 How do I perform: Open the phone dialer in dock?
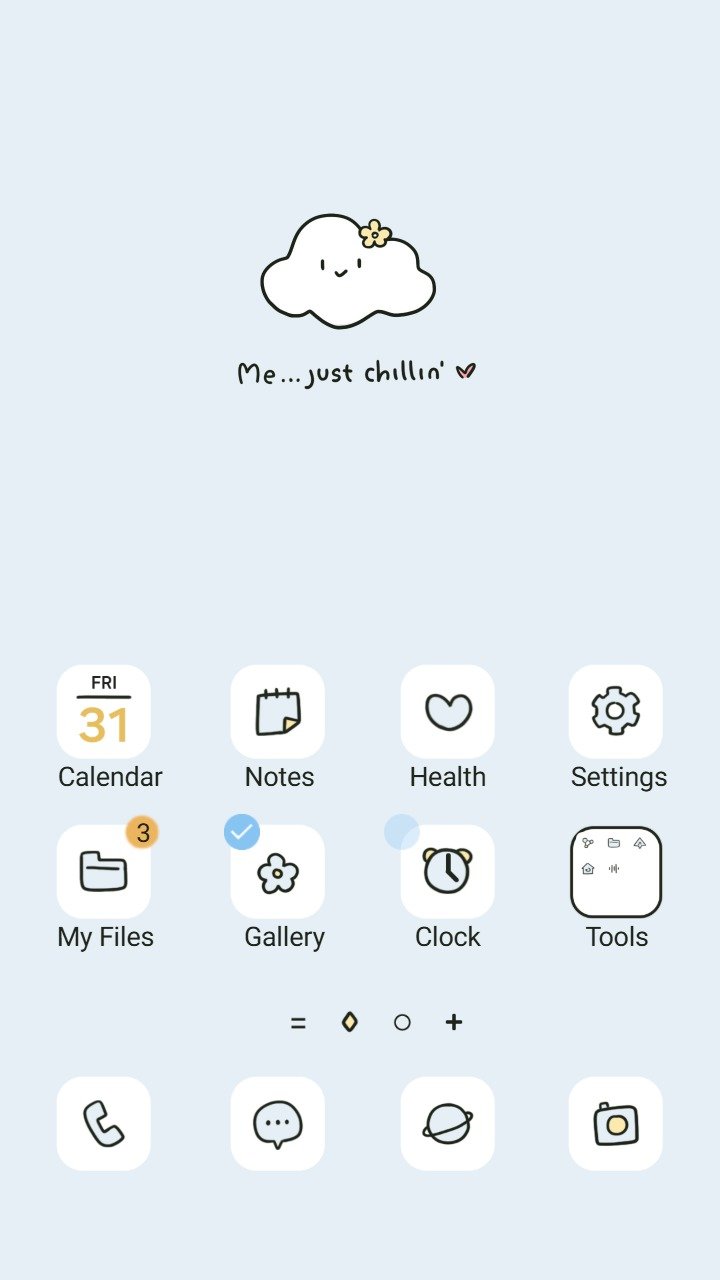point(104,1123)
